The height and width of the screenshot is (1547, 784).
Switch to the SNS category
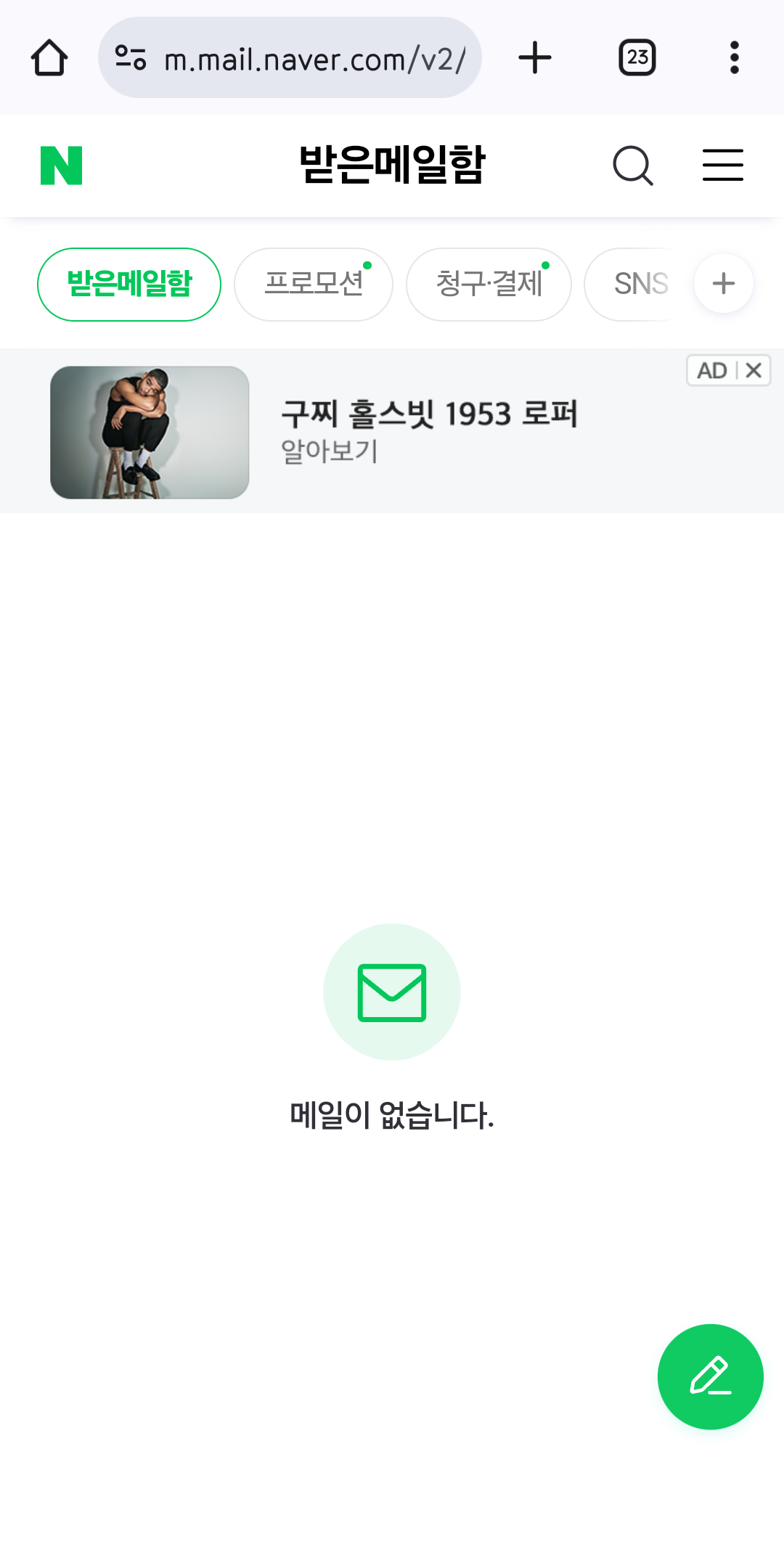point(639,284)
